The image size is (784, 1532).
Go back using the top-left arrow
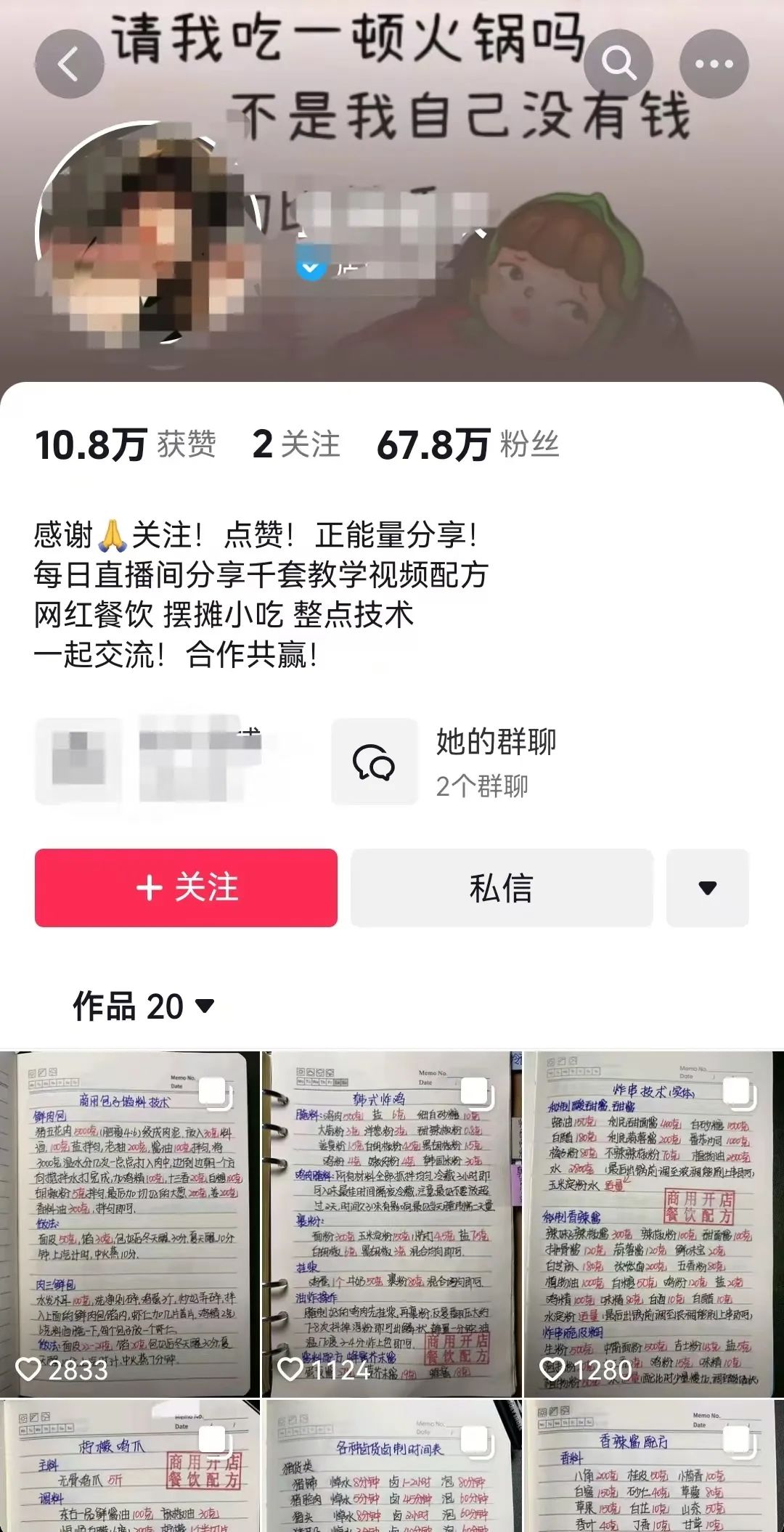click(69, 65)
